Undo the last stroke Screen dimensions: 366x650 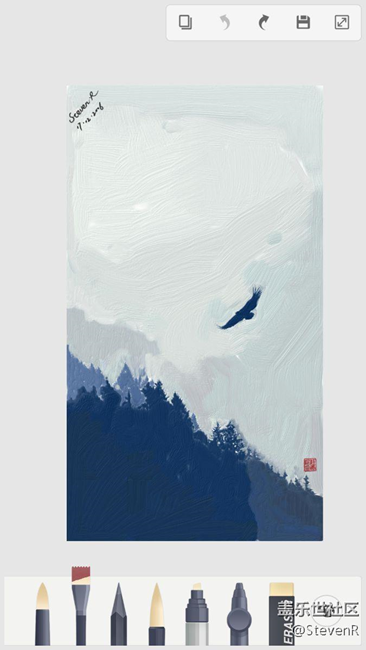(x=224, y=22)
